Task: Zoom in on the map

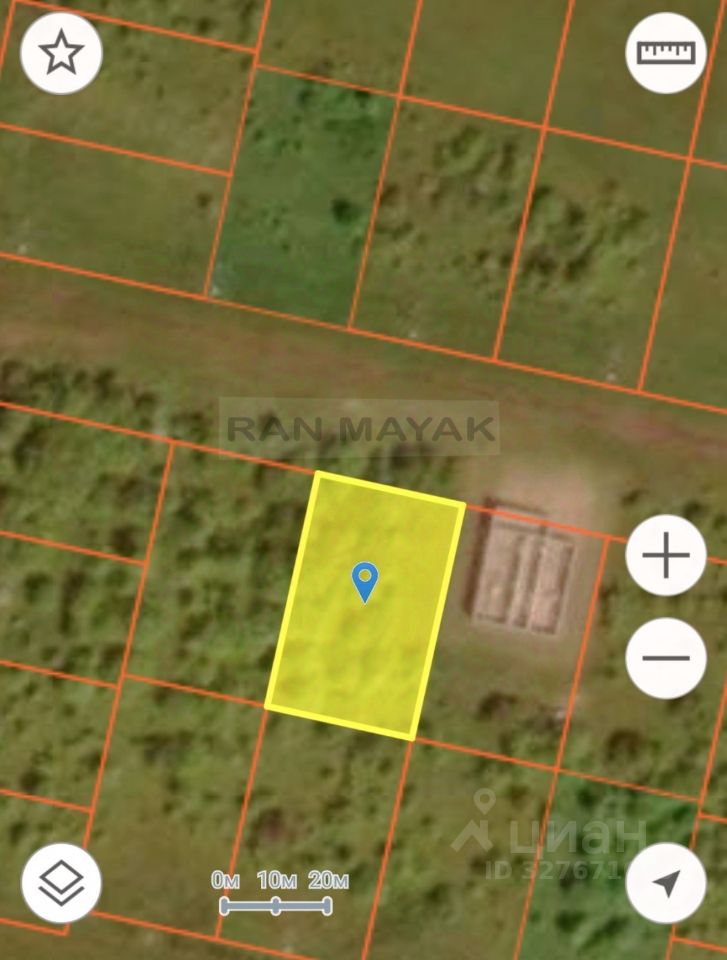Action: coord(666,555)
